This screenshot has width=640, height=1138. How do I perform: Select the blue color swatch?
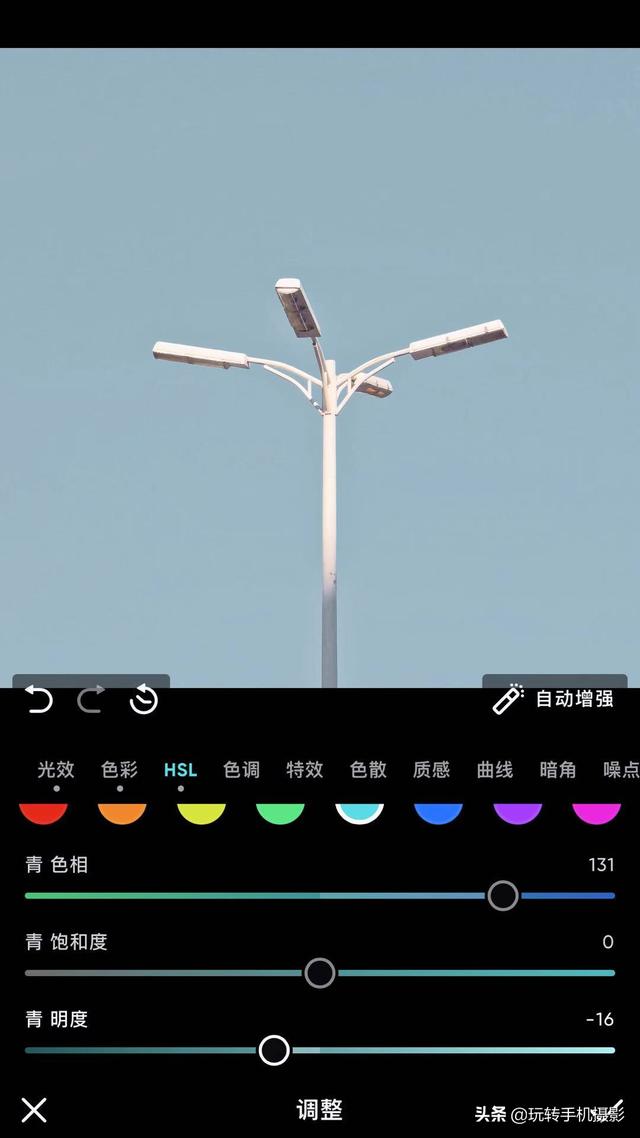pyautogui.click(x=438, y=813)
